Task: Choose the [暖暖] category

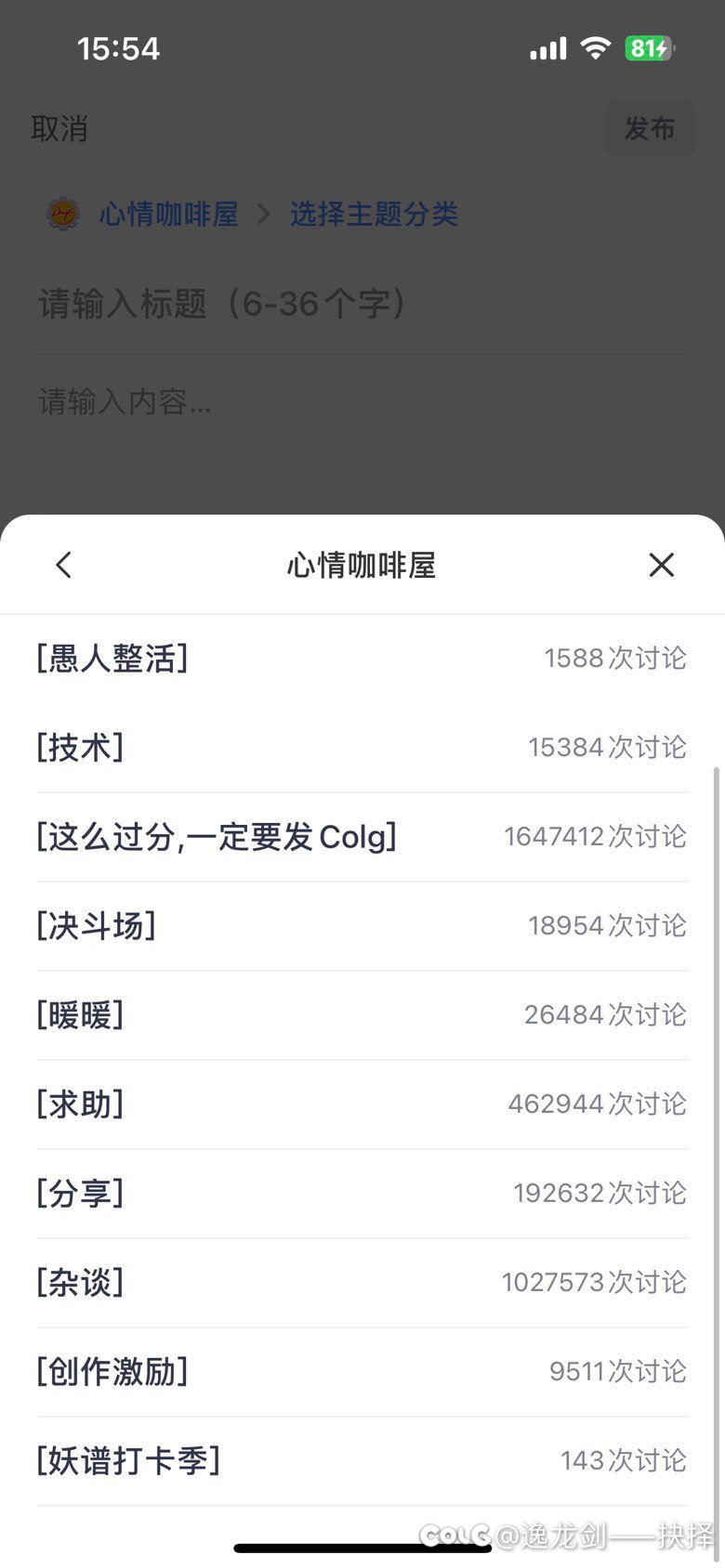Action: click(x=362, y=1015)
